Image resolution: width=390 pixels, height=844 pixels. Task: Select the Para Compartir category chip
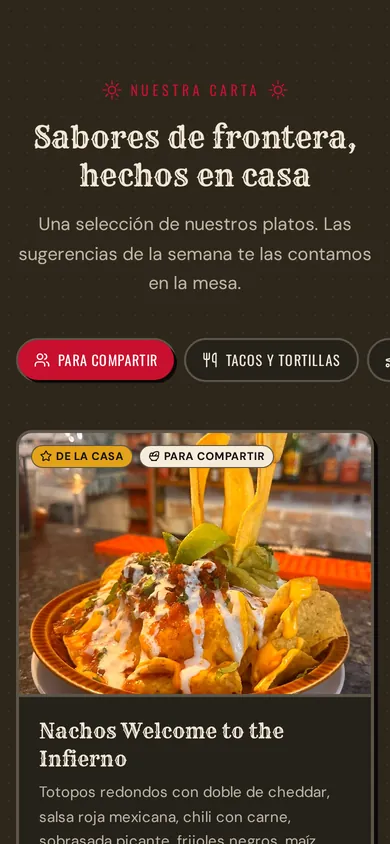pos(96,360)
